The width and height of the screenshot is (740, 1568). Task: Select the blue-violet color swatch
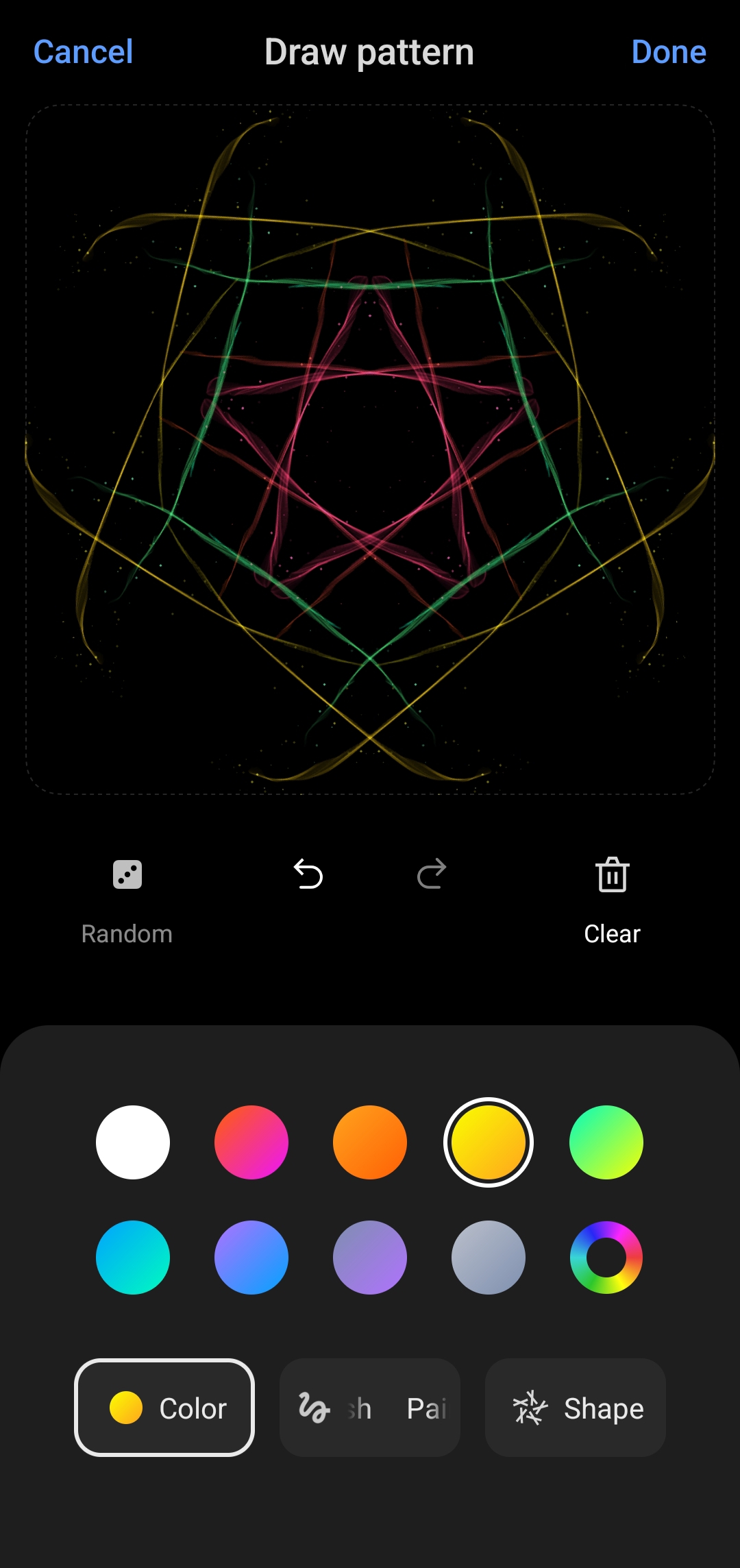[x=251, y=1258]
